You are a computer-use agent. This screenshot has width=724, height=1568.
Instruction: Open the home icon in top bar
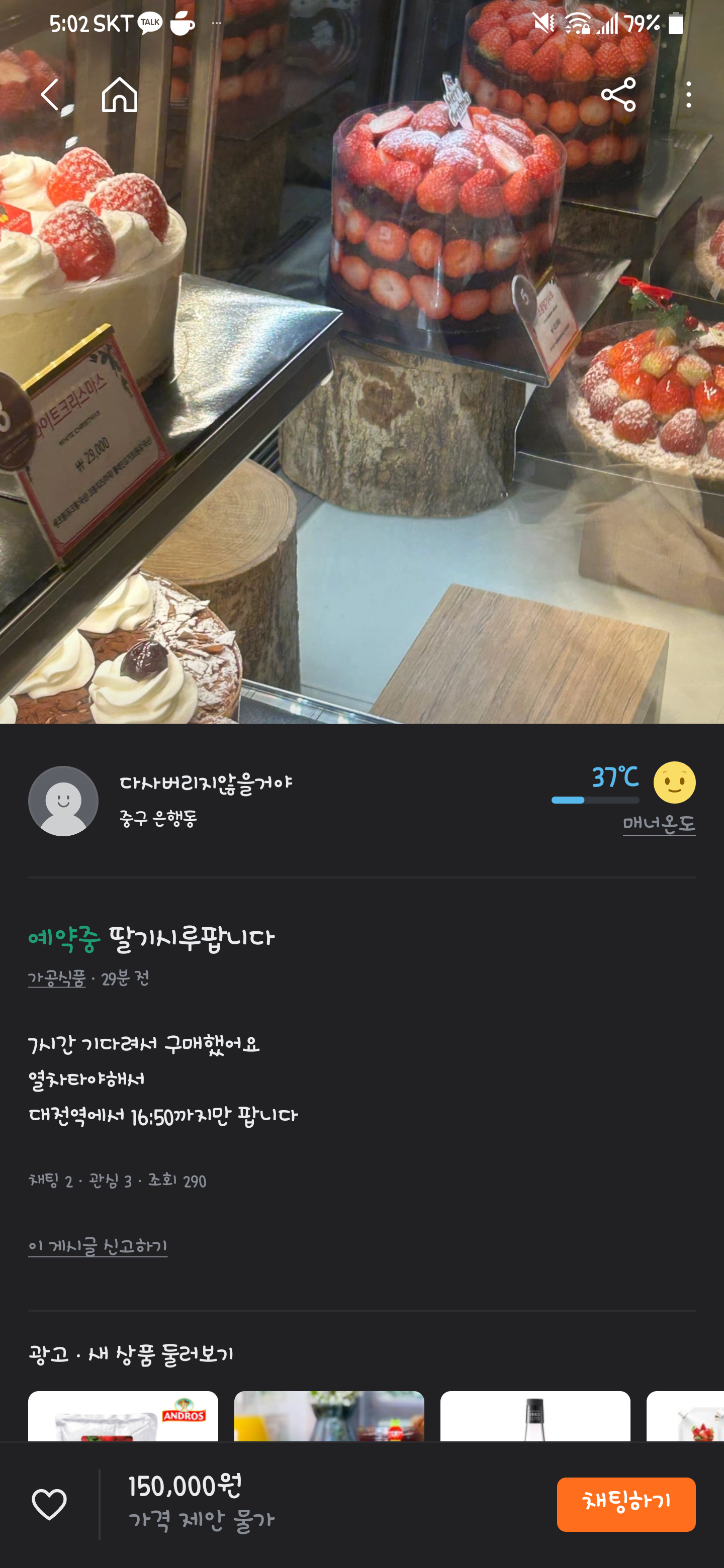pyautogui.click(x=119, y=95)
